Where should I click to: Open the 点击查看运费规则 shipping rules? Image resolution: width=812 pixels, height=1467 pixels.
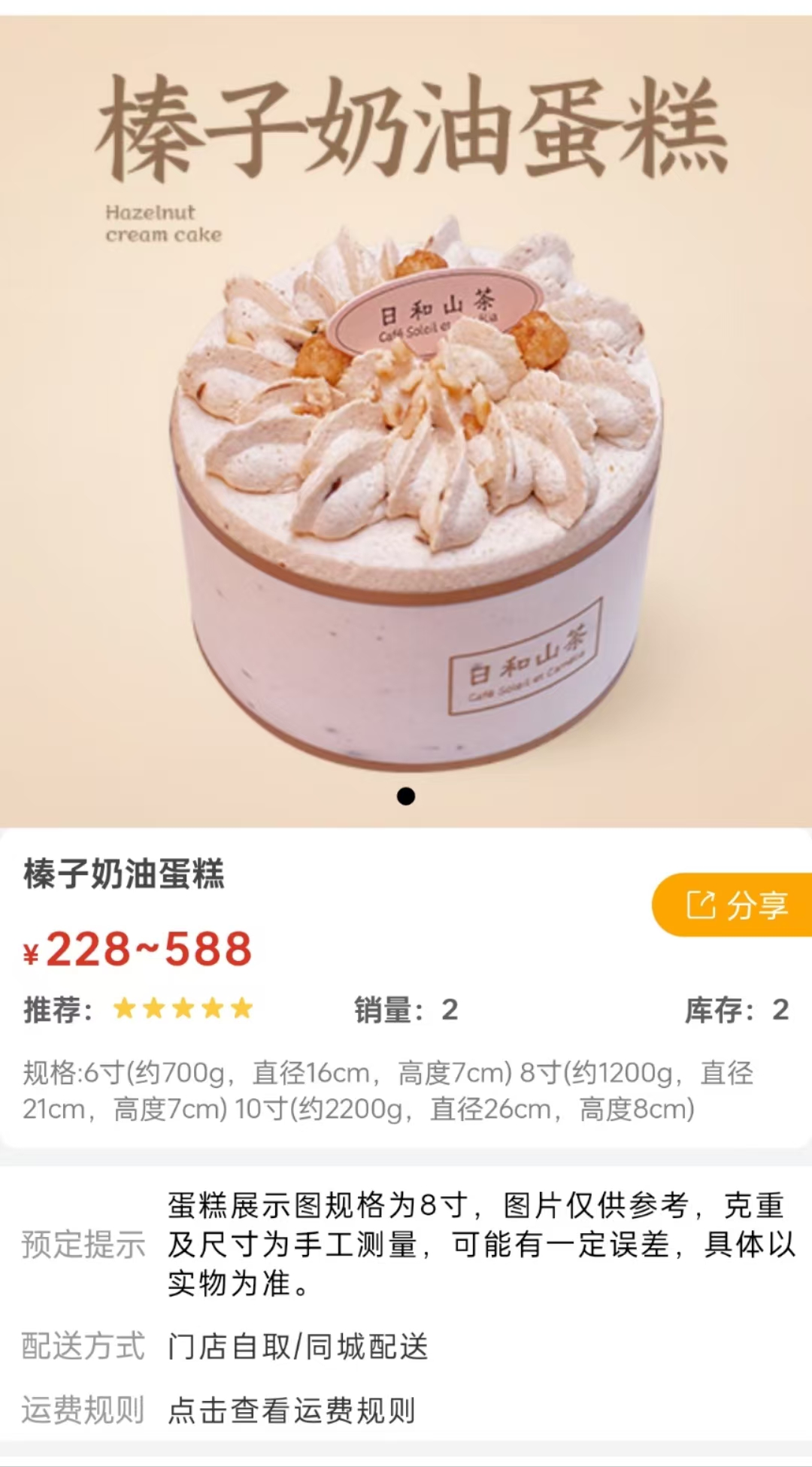click(x=292, y=1411)
